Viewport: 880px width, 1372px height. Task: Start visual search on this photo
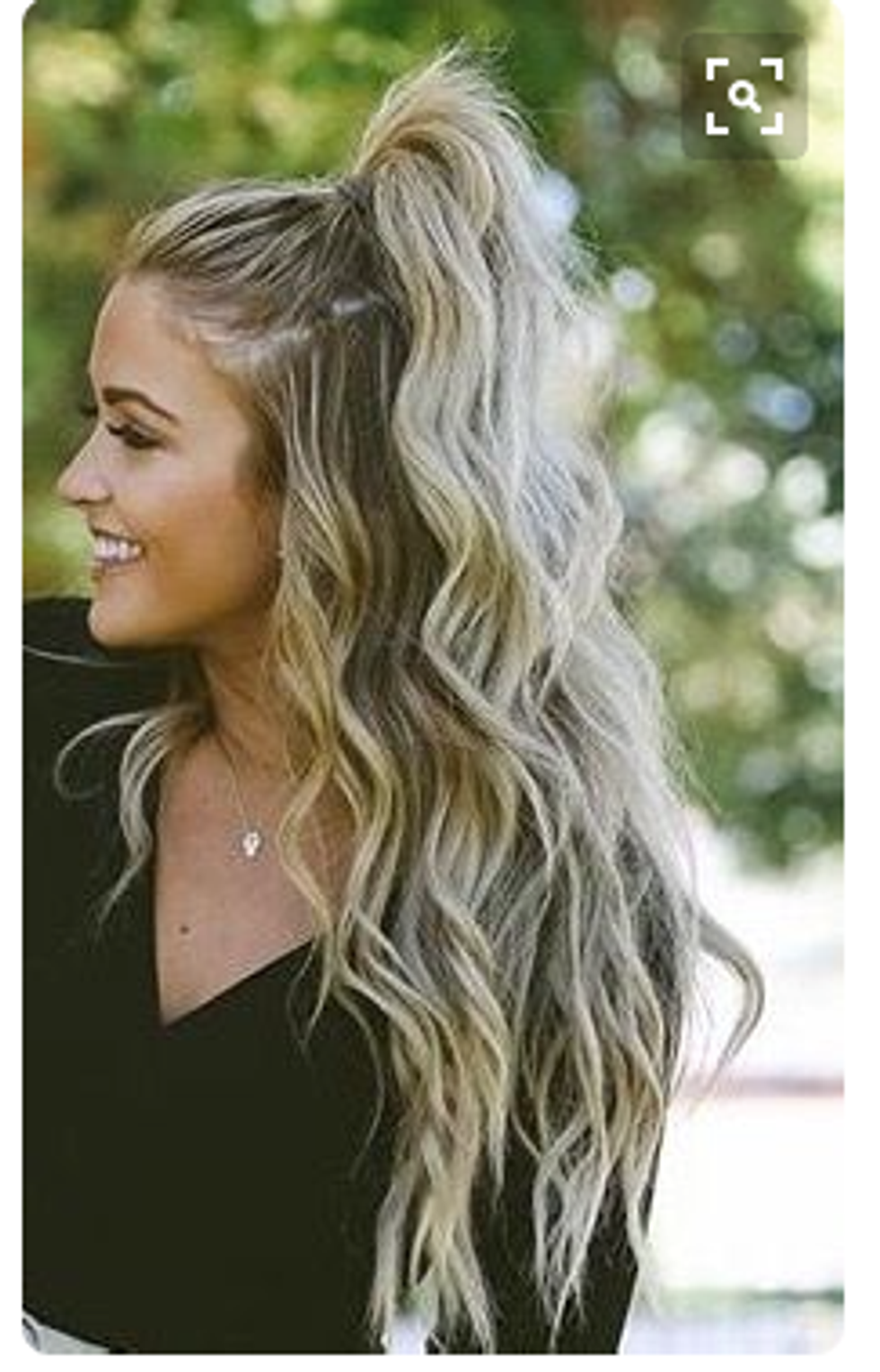click(x=744, y=96)
